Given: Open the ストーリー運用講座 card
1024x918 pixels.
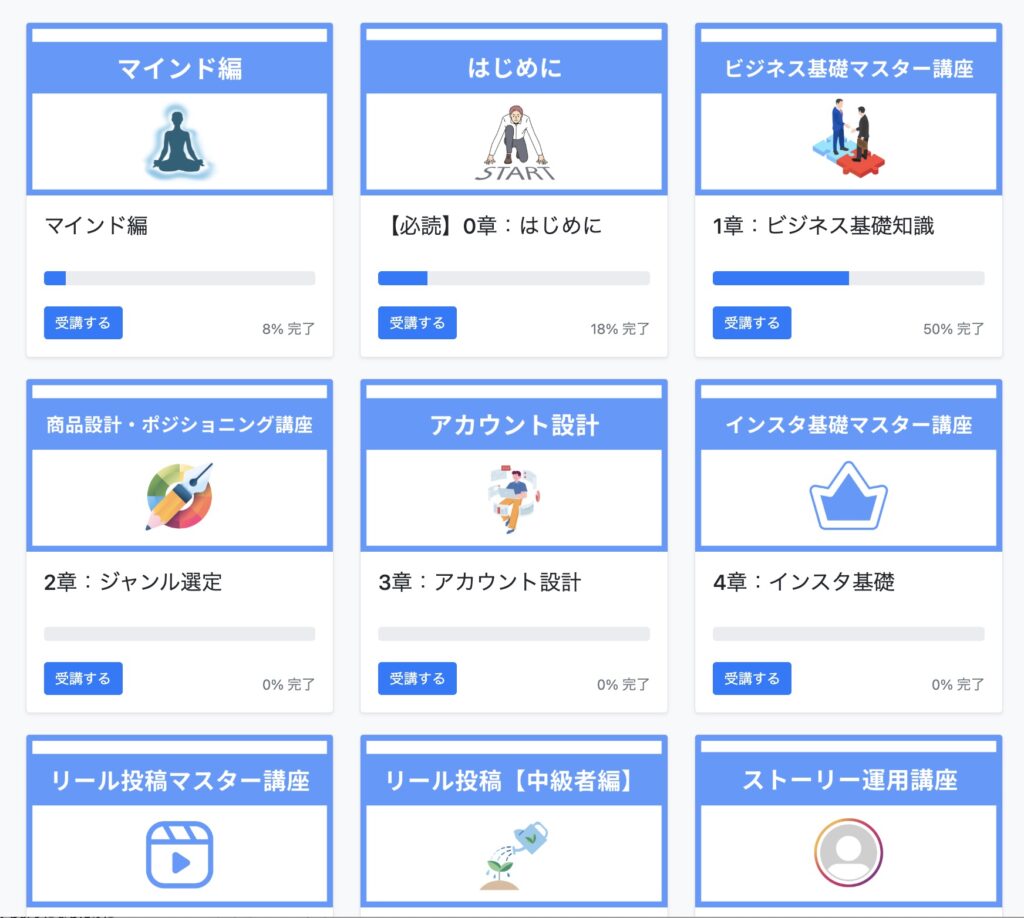Looking at the screenshot, I should click(848, 822).
